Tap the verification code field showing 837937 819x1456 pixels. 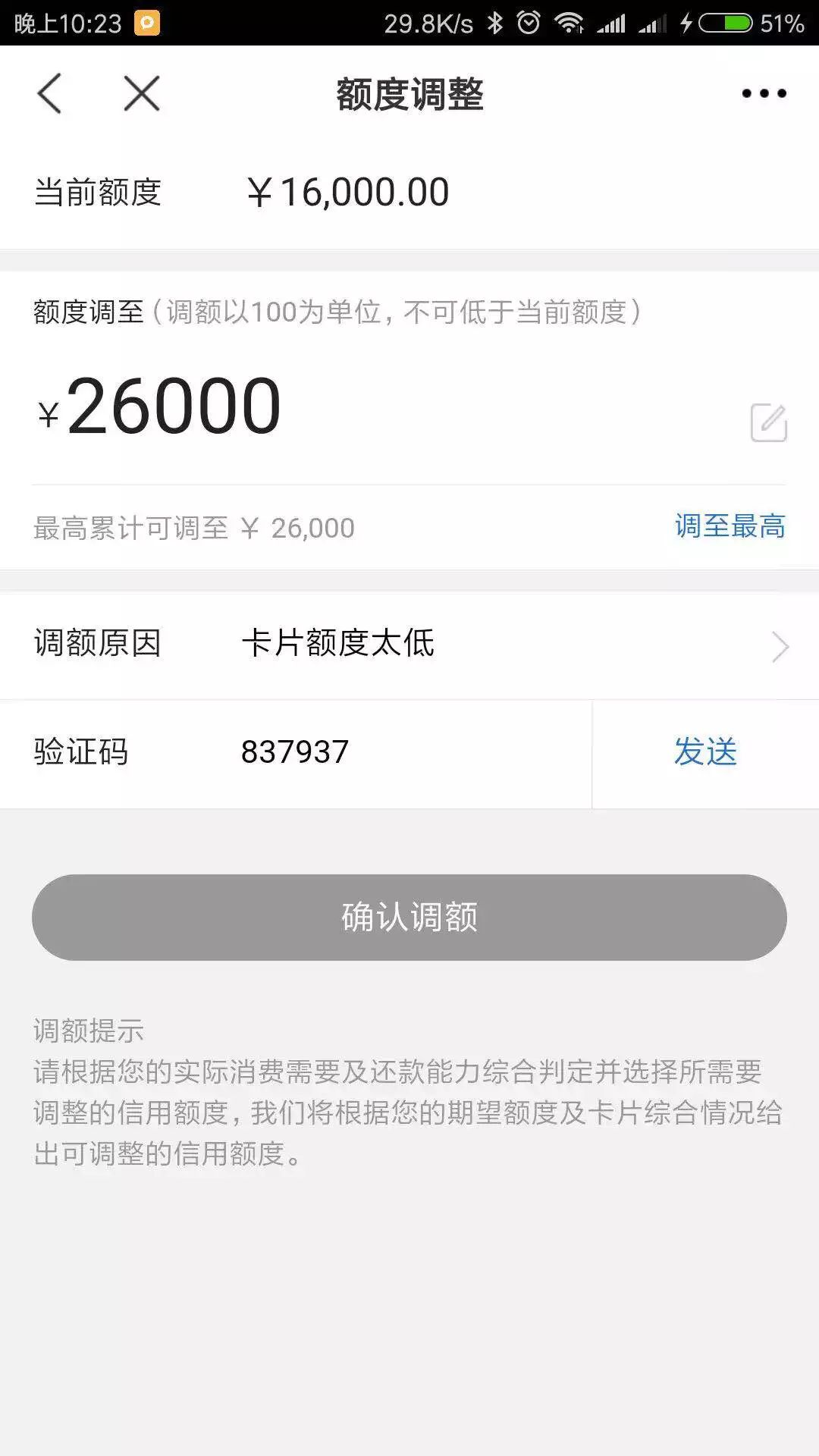[293, 752]
